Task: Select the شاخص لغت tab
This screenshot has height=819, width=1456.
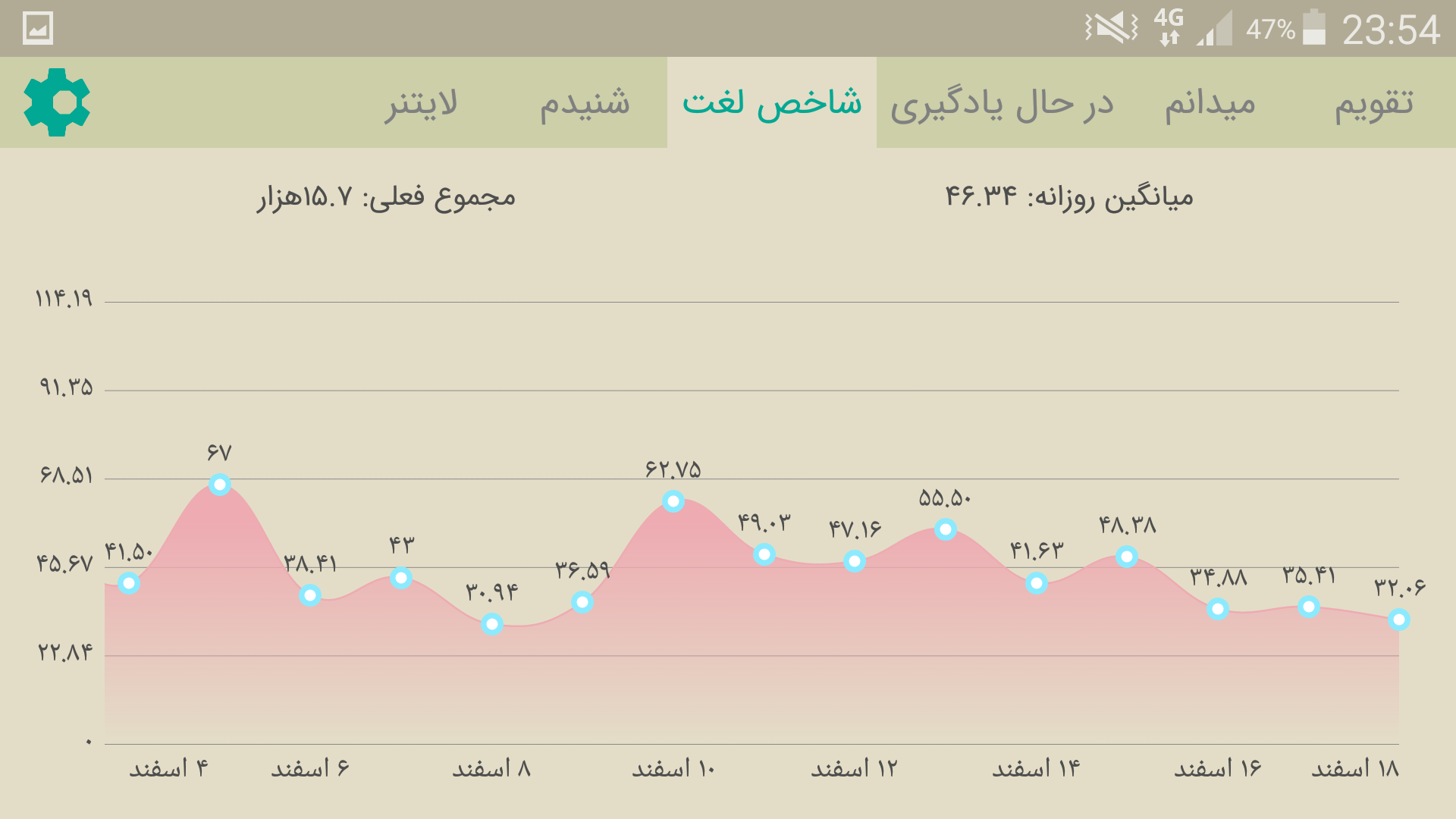Action: [x=772, y=102]
